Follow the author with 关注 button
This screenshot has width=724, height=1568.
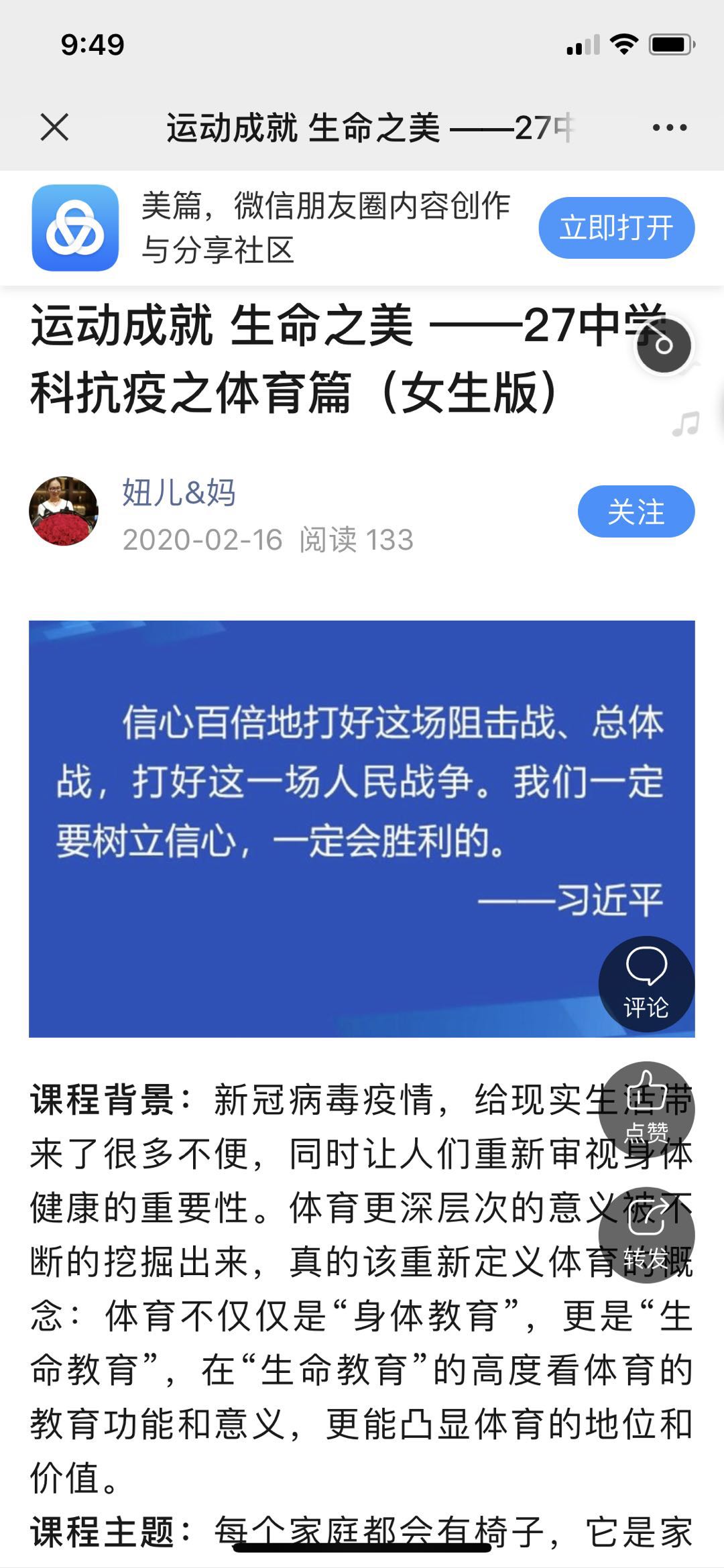click(636, 511)
